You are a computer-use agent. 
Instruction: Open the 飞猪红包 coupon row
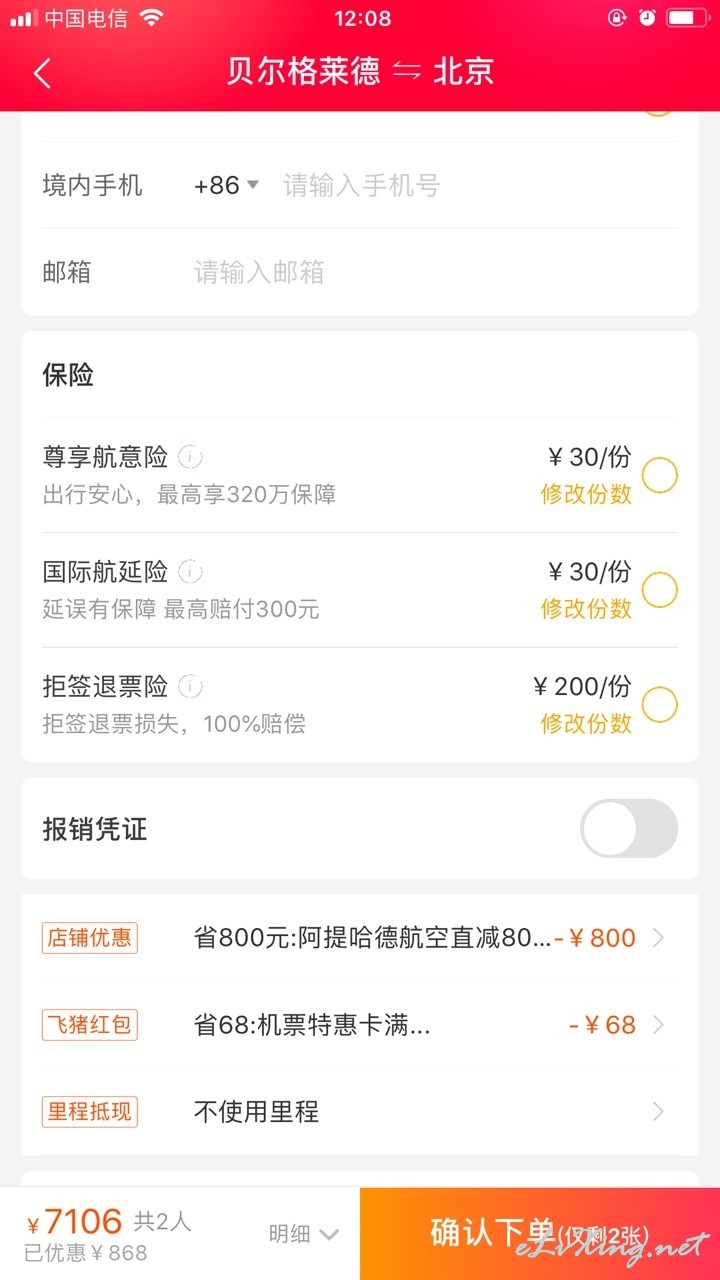click(x=360, y=1025)
